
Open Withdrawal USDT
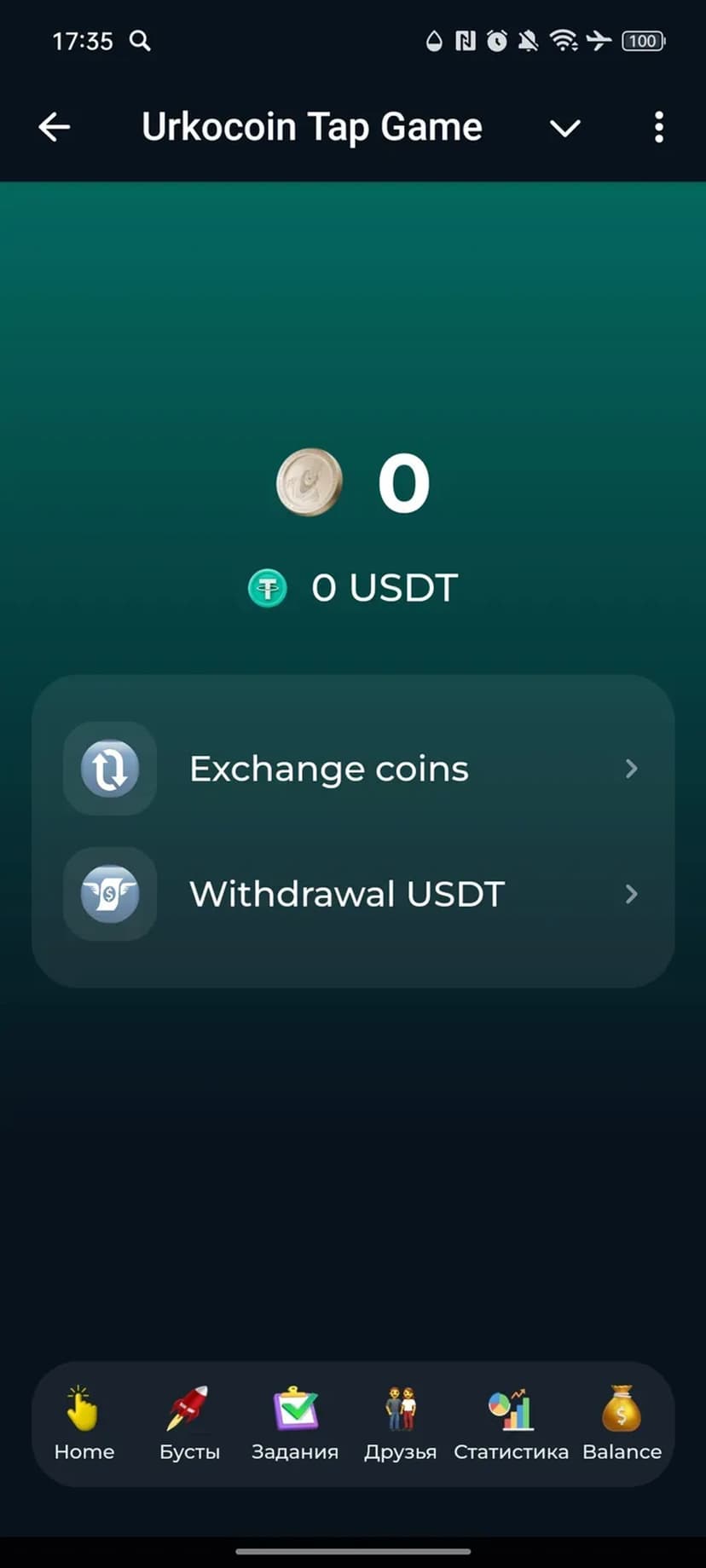coord(353,894)
